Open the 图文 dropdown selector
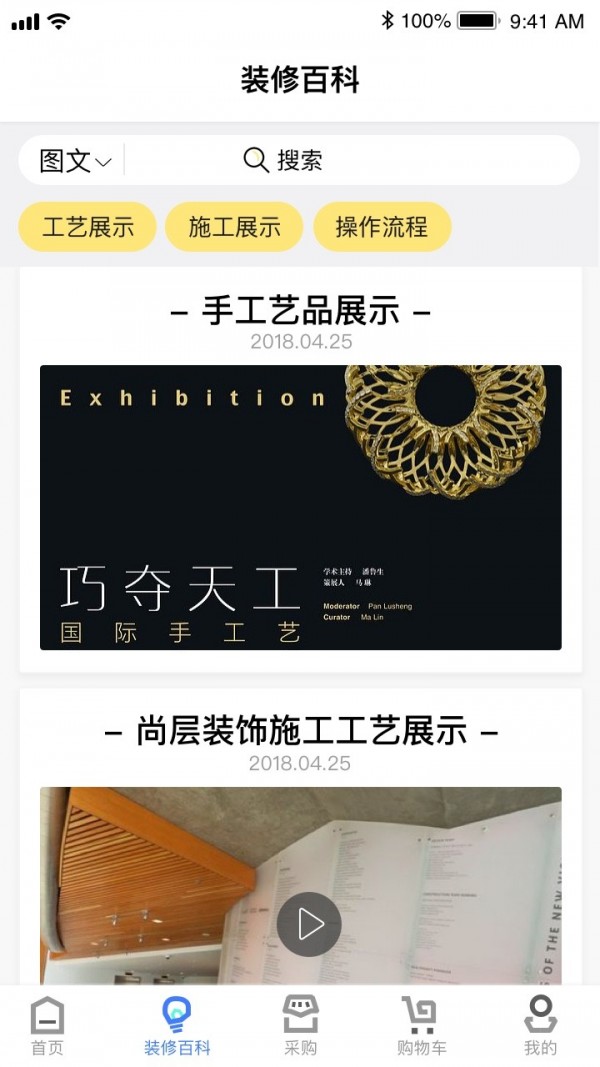Image resolution: width=600 pixels, height=1067 pixels. (x=75, y=161)
